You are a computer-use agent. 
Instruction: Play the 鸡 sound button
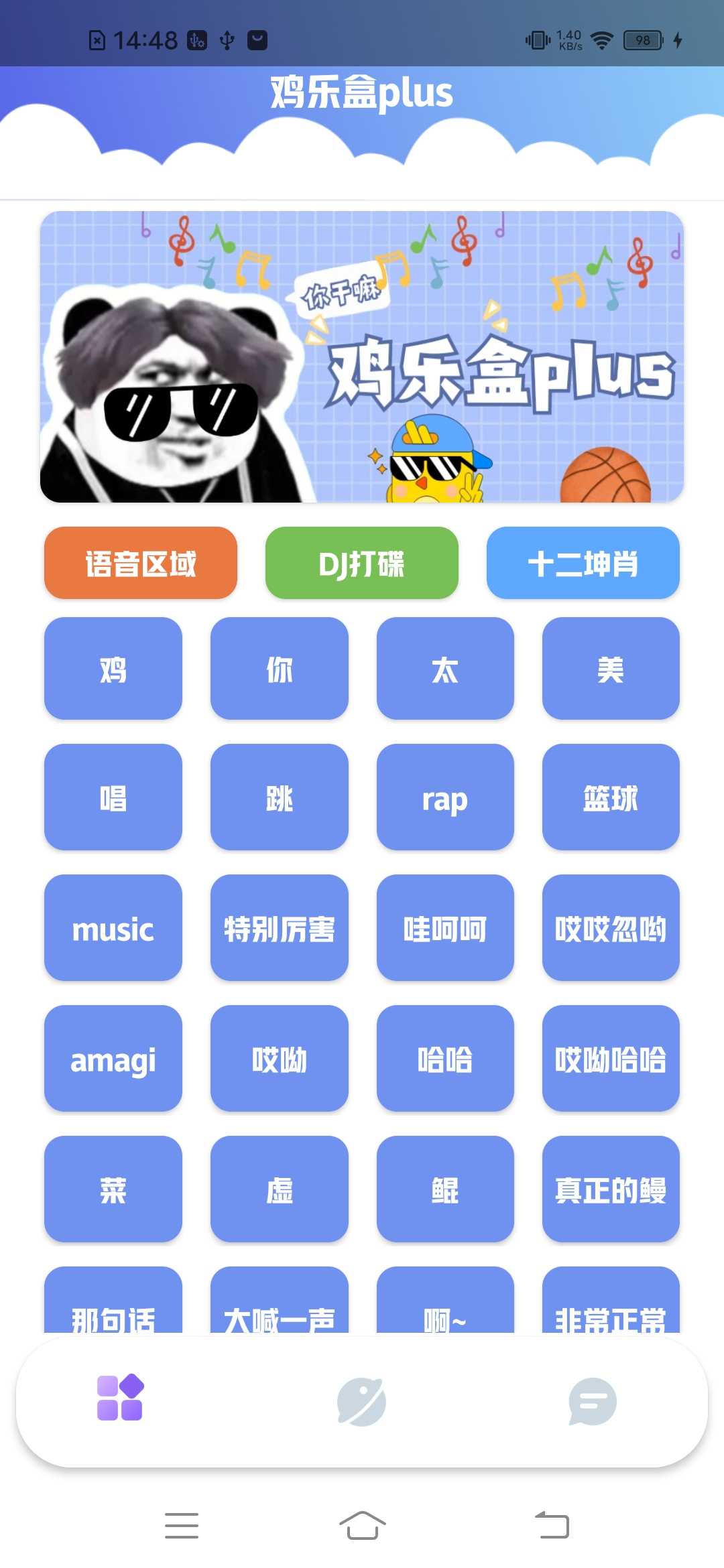pyautogui.click(x=112, y=669)
